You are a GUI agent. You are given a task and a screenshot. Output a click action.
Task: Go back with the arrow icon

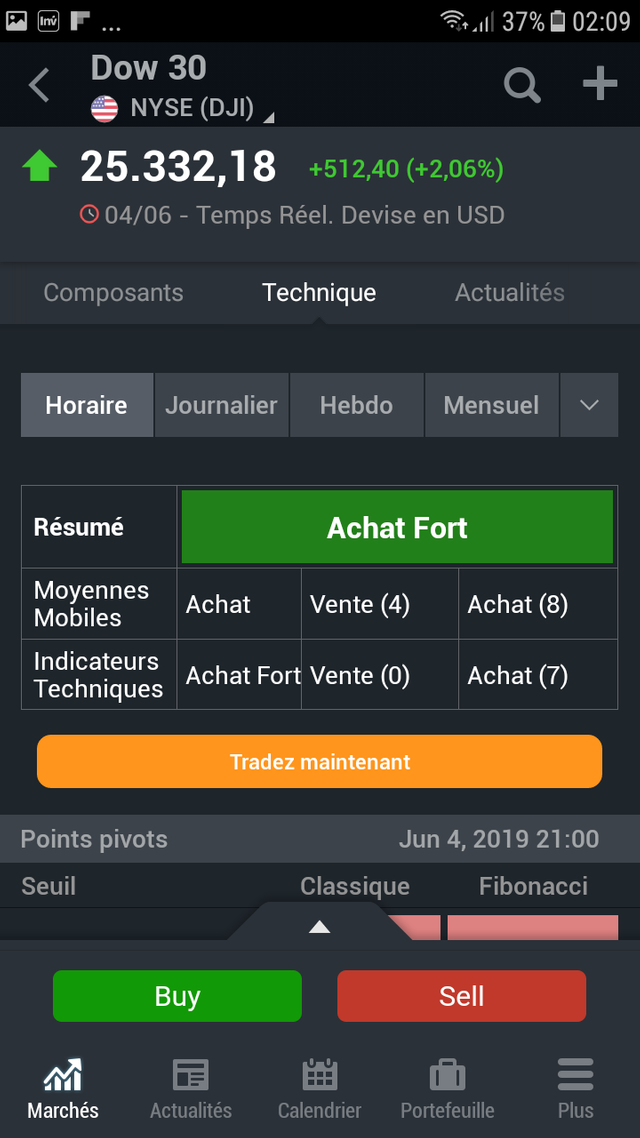coord(39,85)
